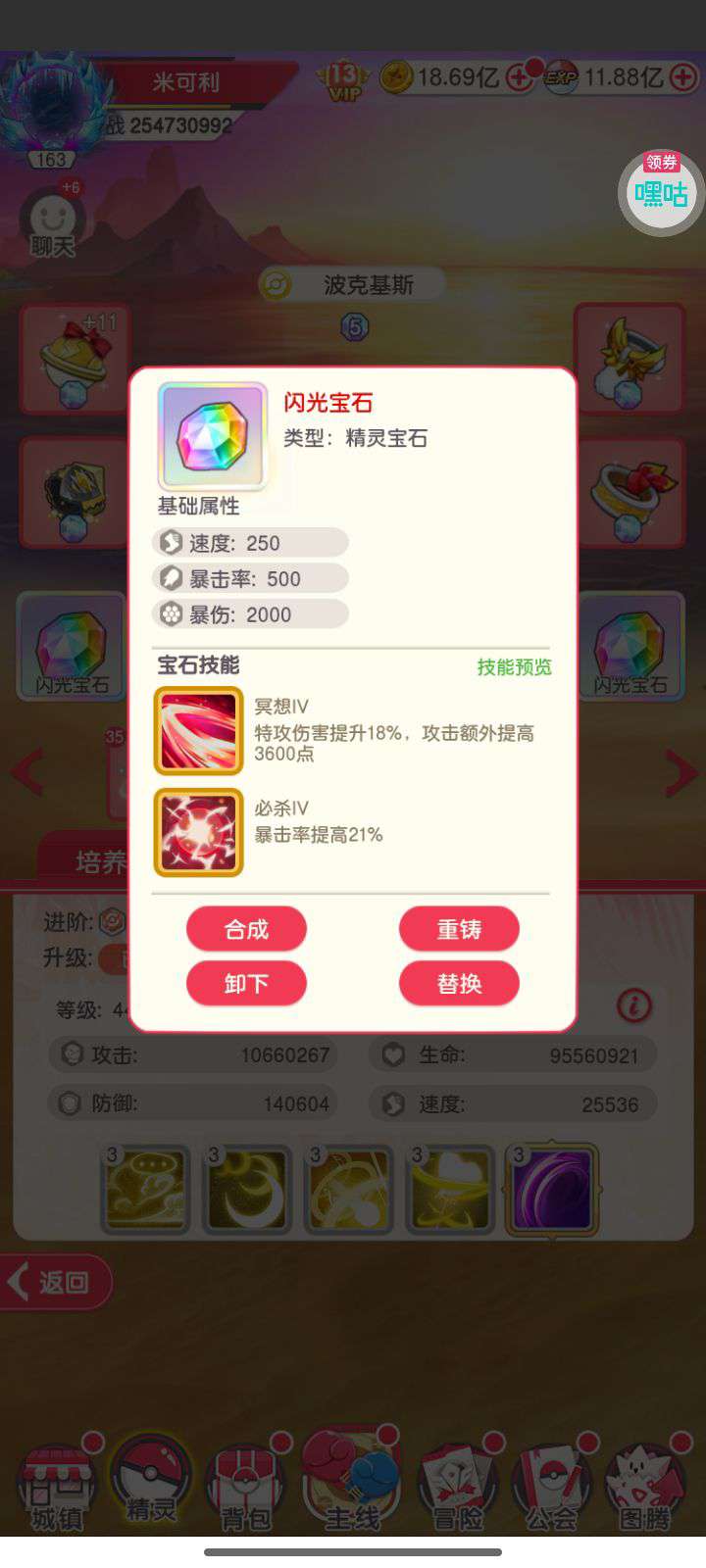Screen dimensions: 706x1568
Task: Tap the 必杀IV skill icon
Action: click(198, 832)
